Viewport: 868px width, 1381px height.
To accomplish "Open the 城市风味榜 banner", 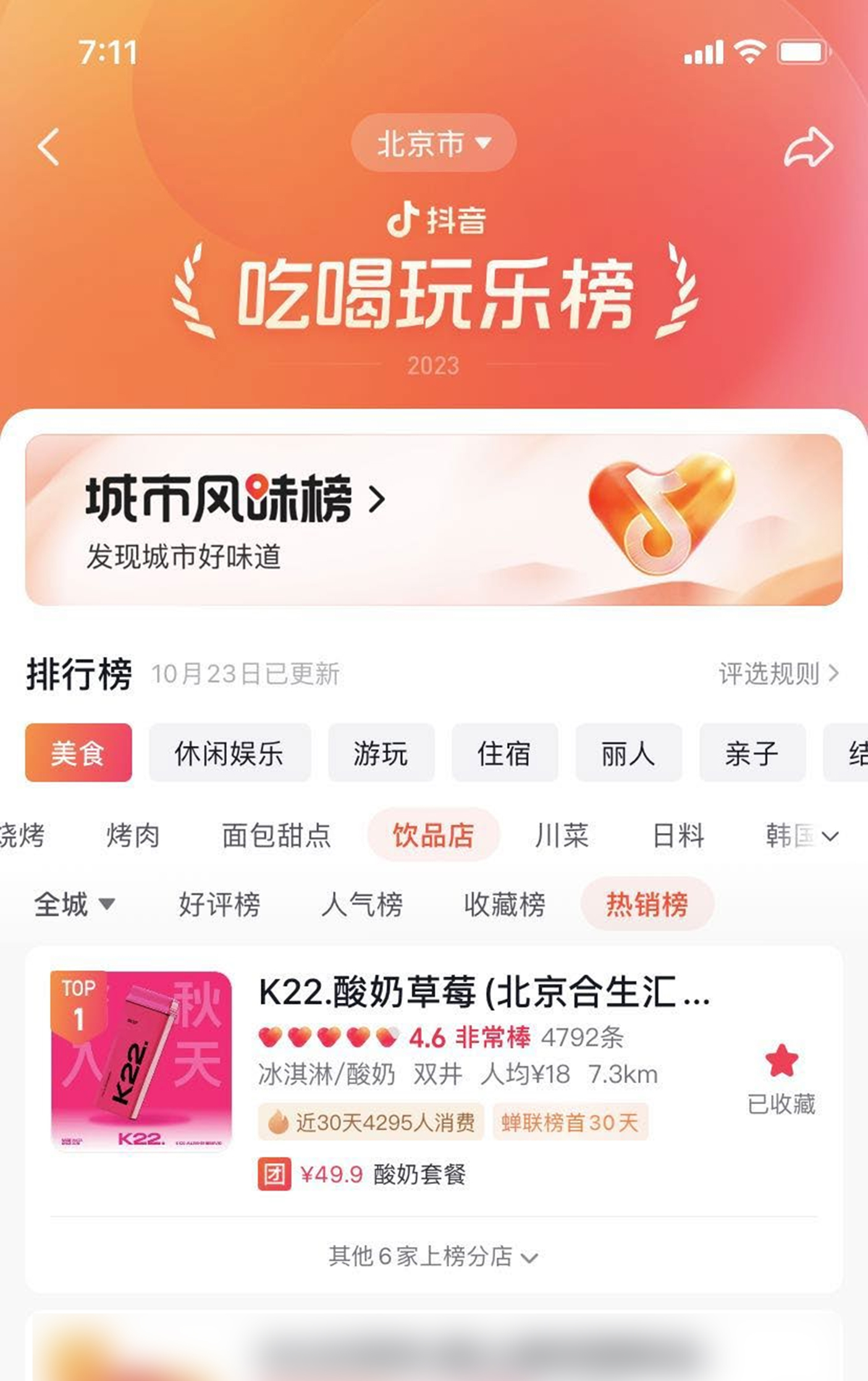I will tap(433, 519).
